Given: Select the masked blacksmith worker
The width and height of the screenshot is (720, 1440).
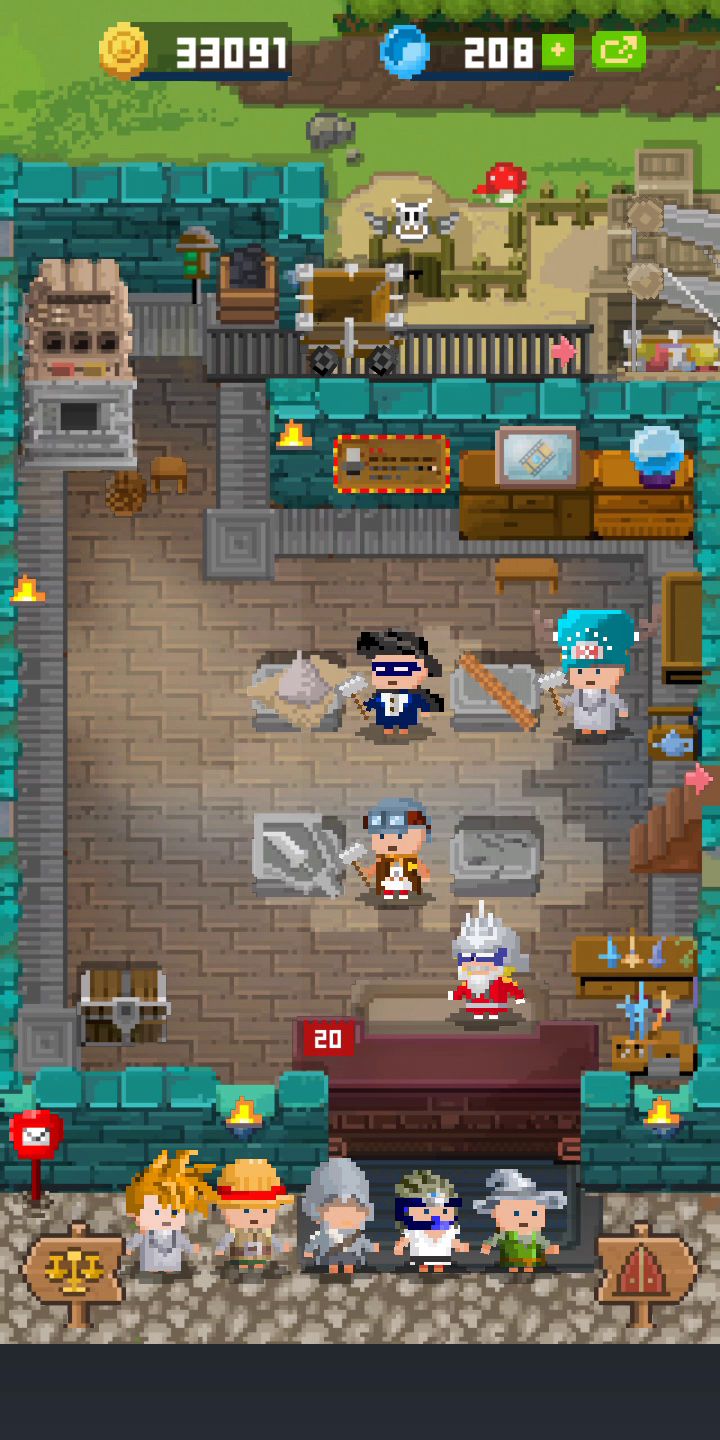Looking at the screenshot, I should (398, 683).
